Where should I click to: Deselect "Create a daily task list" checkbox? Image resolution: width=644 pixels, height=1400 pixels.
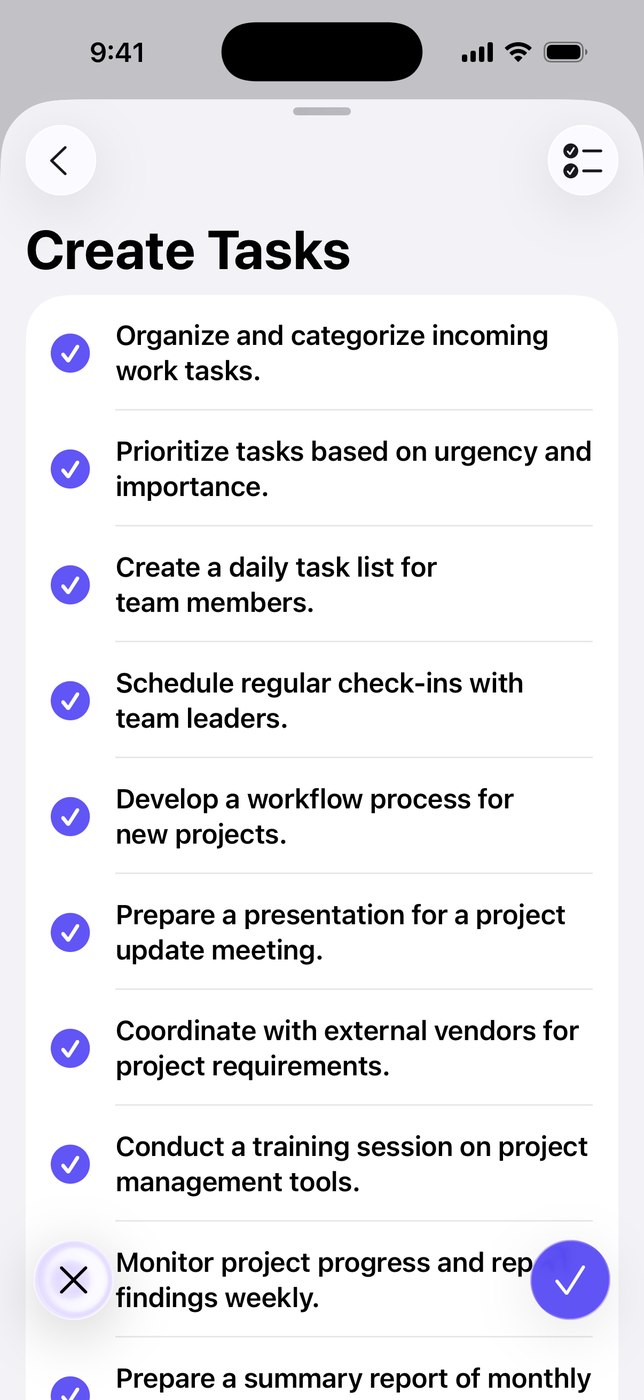(70, 585)
